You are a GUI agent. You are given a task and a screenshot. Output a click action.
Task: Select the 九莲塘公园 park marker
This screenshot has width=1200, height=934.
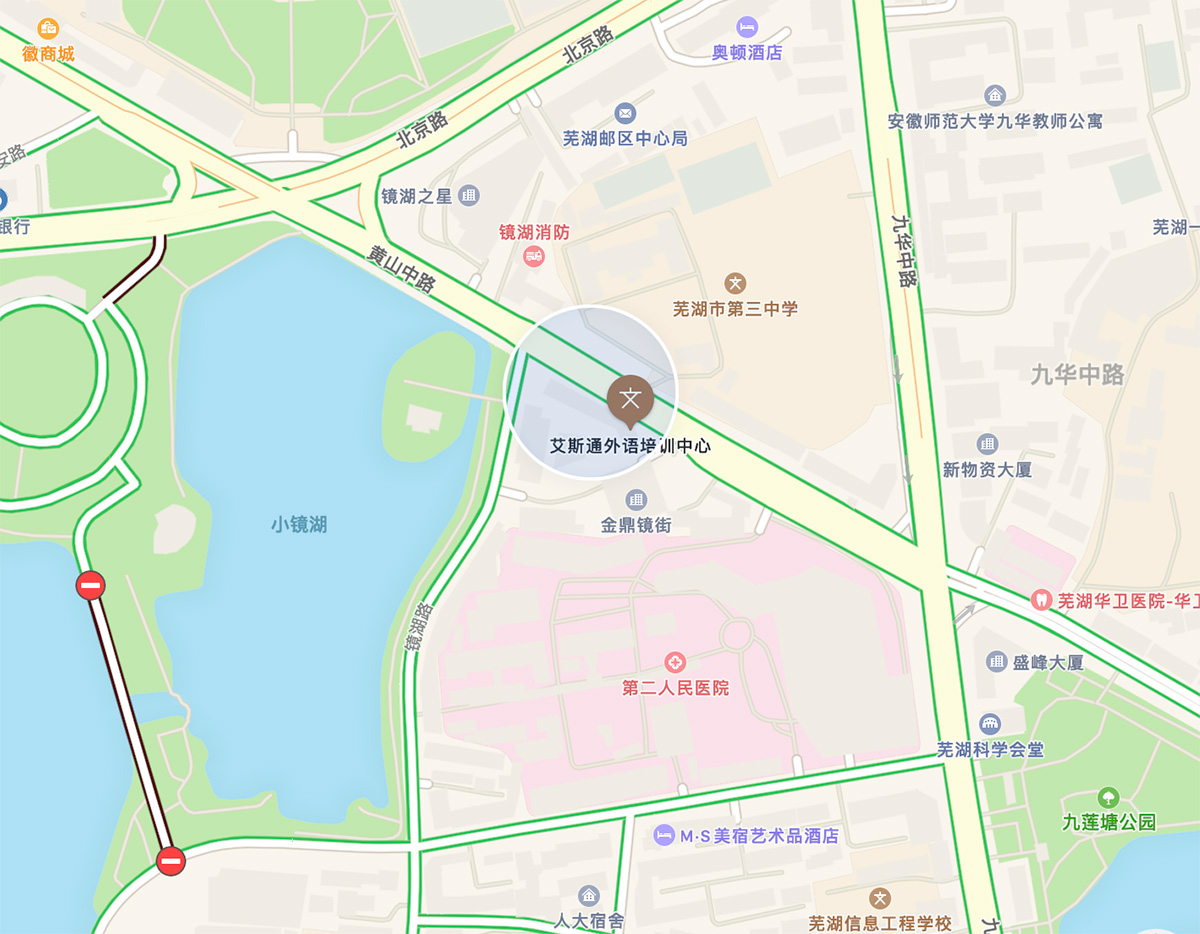tap(1108, 798)
